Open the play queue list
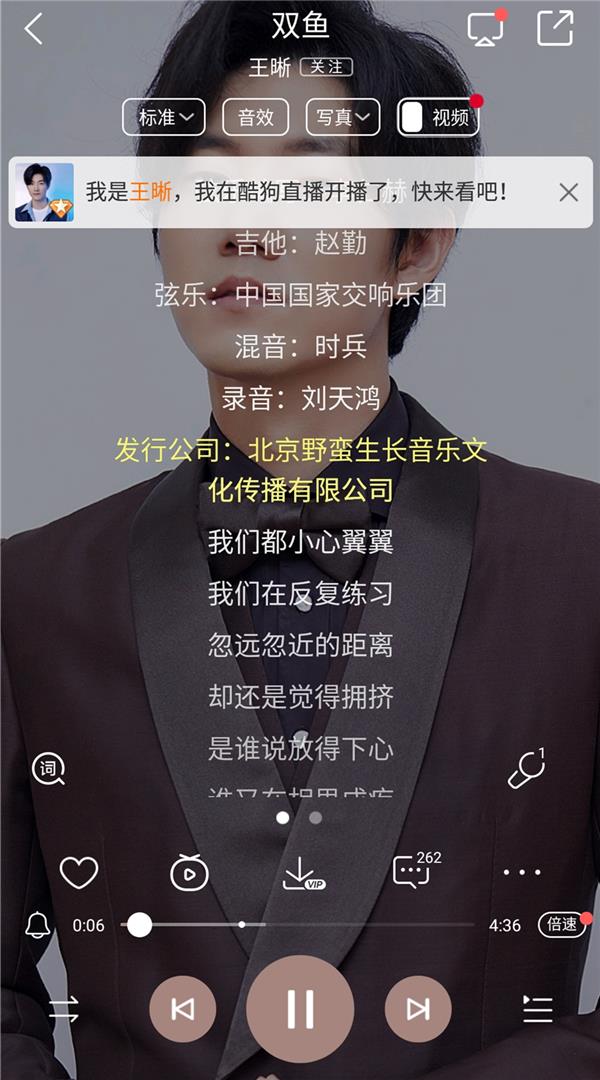The image size is (600, 1080). click(x=537, y=1009)
